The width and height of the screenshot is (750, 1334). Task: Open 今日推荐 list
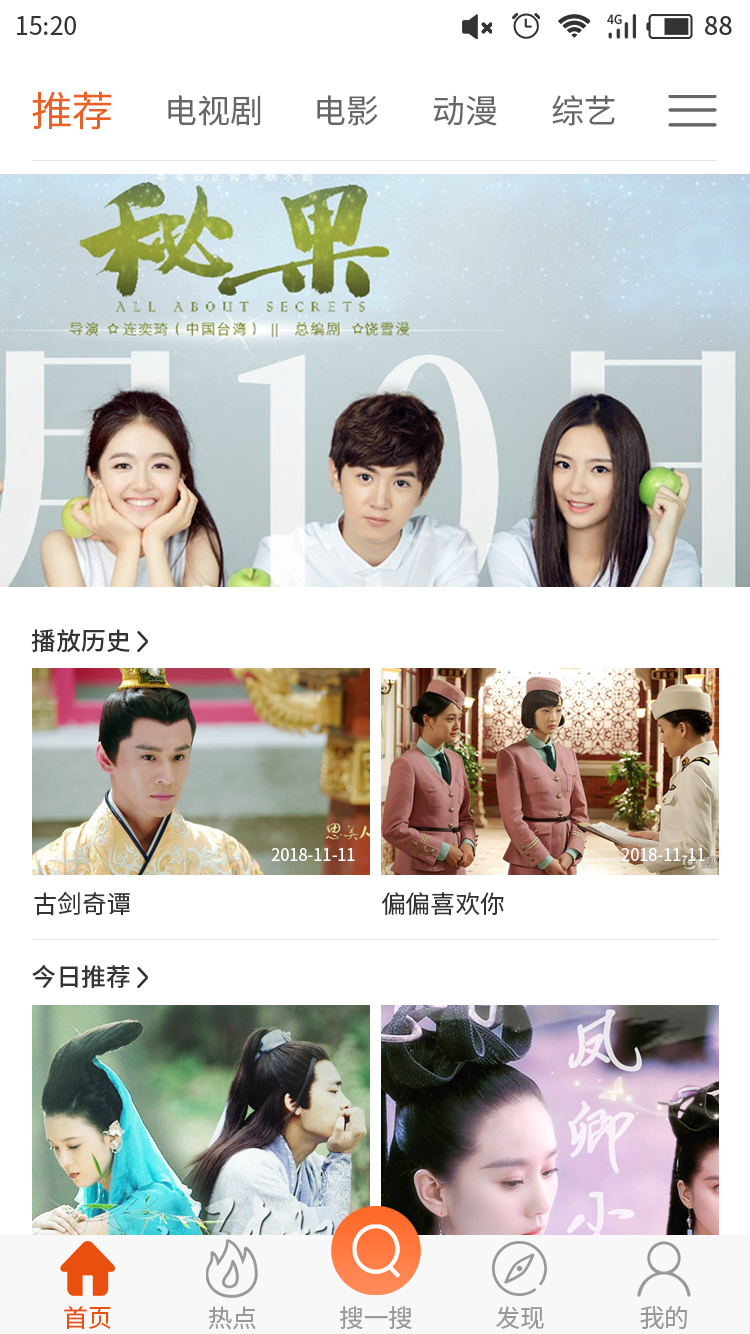click(x=90, y=977)
